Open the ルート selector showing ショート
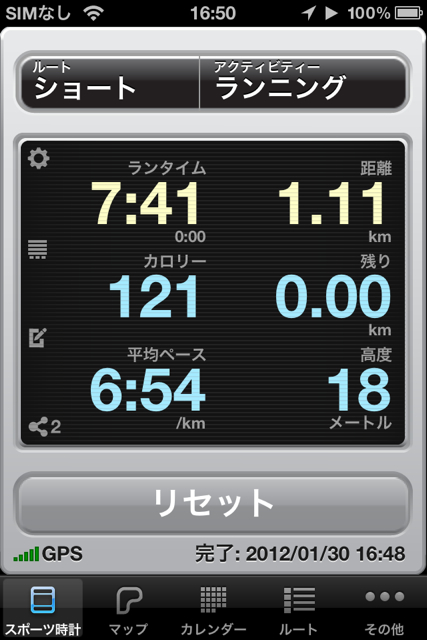 pyautogui.click(x=109, y=82)
